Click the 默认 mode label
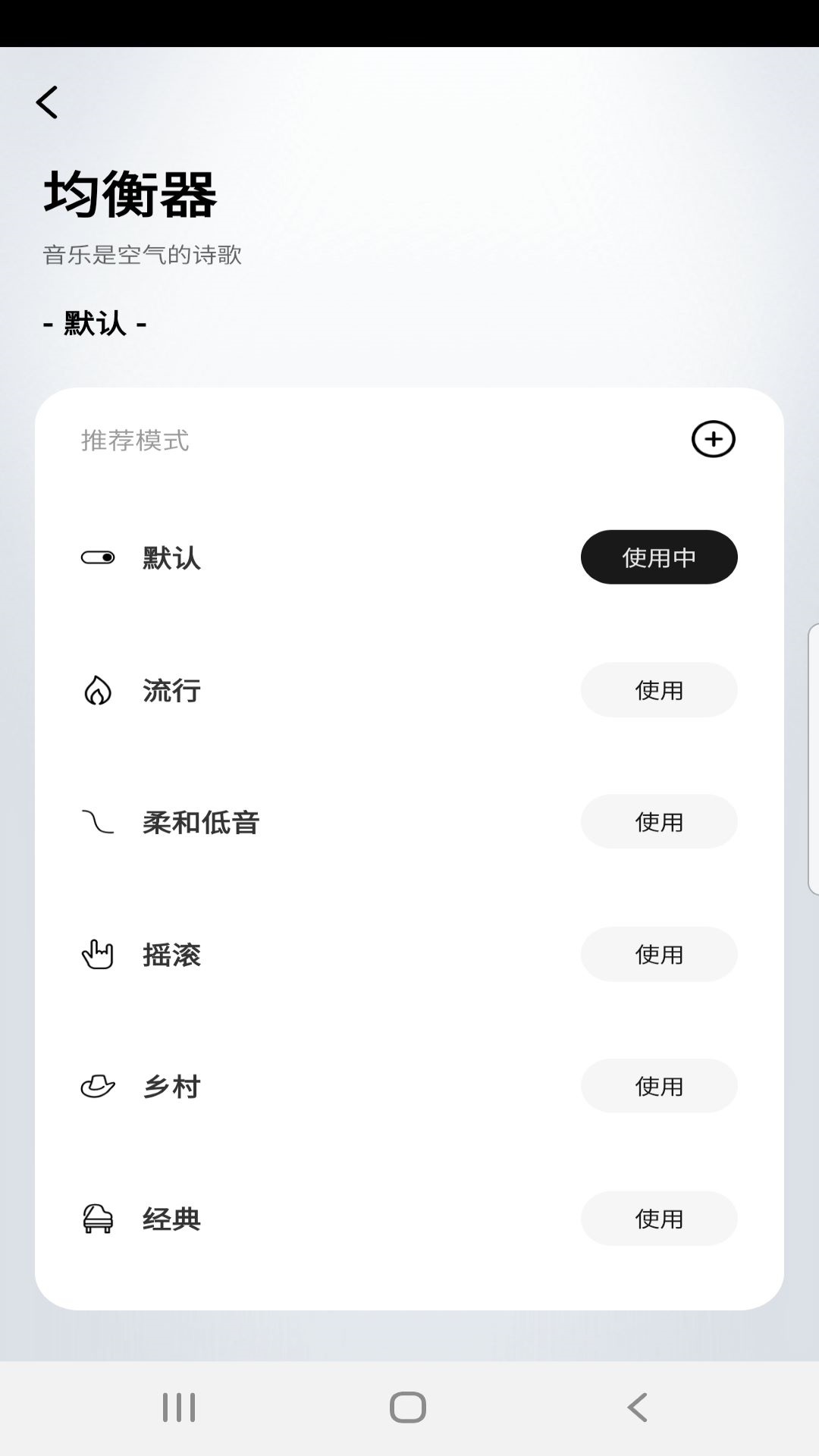The image size is (819, 1456). [169, 559]
